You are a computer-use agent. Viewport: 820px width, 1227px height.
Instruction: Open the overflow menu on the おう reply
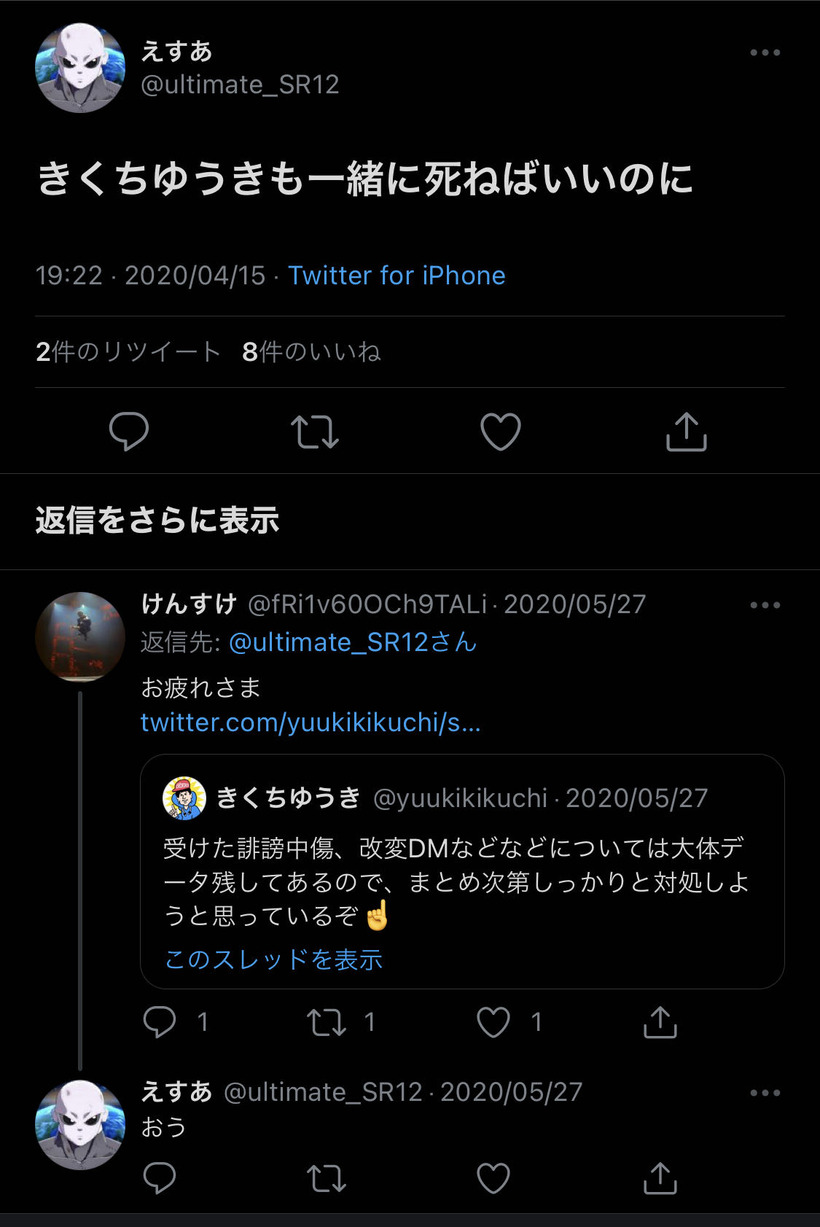tap(765, 1092)
